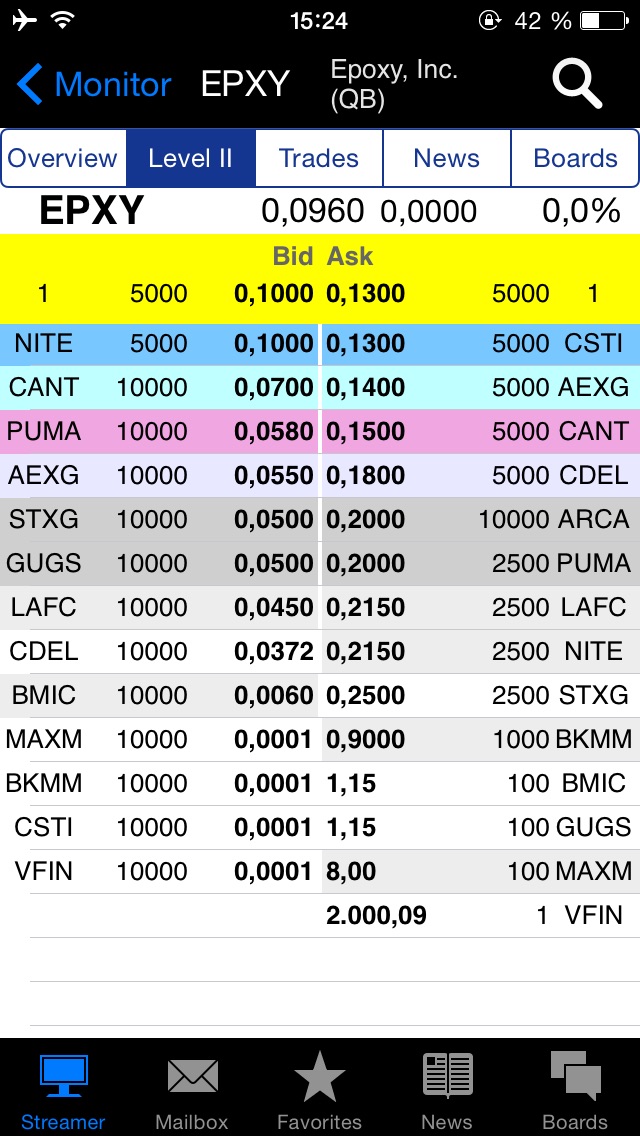Open the Boards tab for EPXY

[x=575, y=158]
